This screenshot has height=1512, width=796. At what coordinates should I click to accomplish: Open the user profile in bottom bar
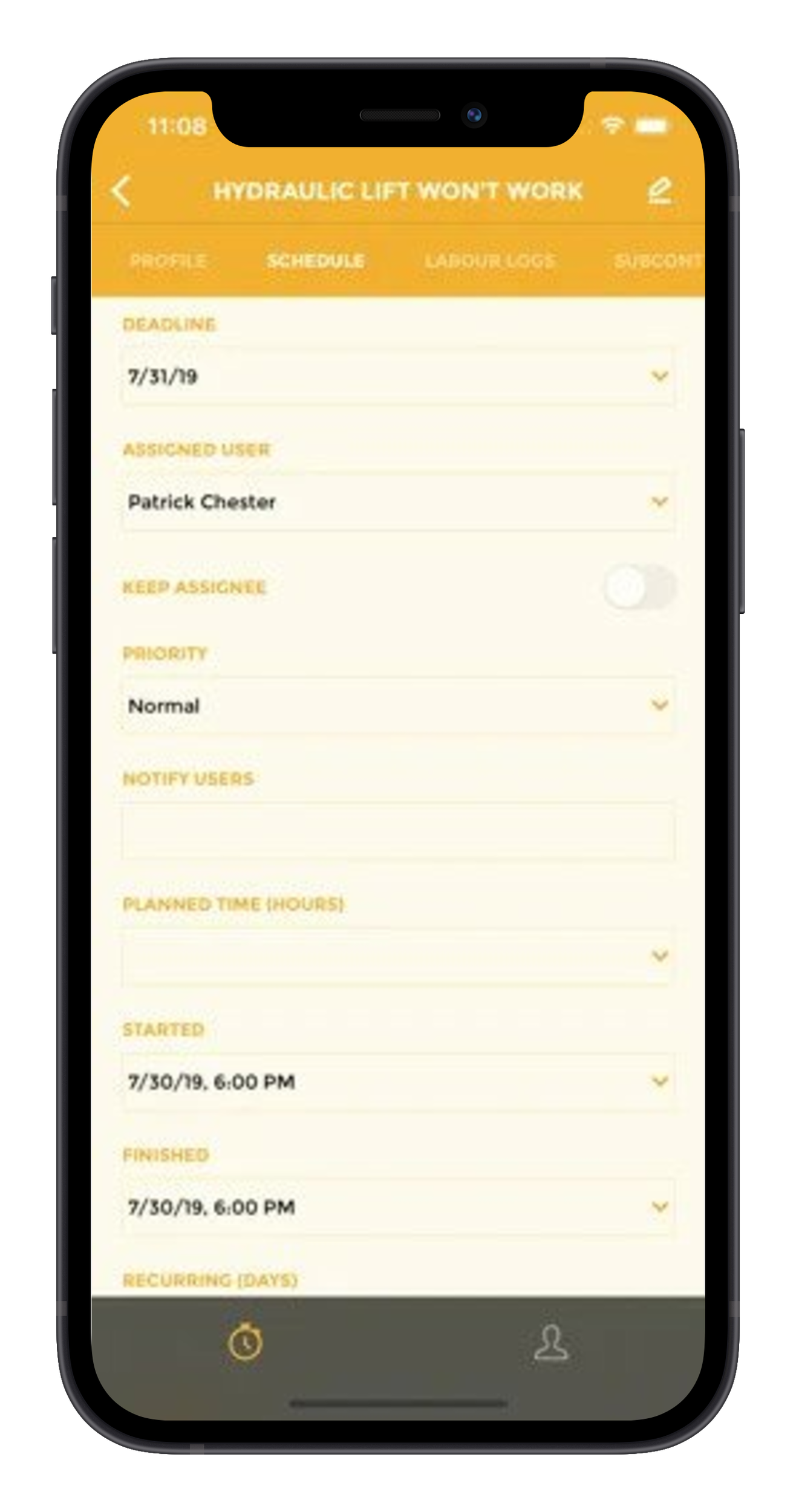coord(551,1343)
